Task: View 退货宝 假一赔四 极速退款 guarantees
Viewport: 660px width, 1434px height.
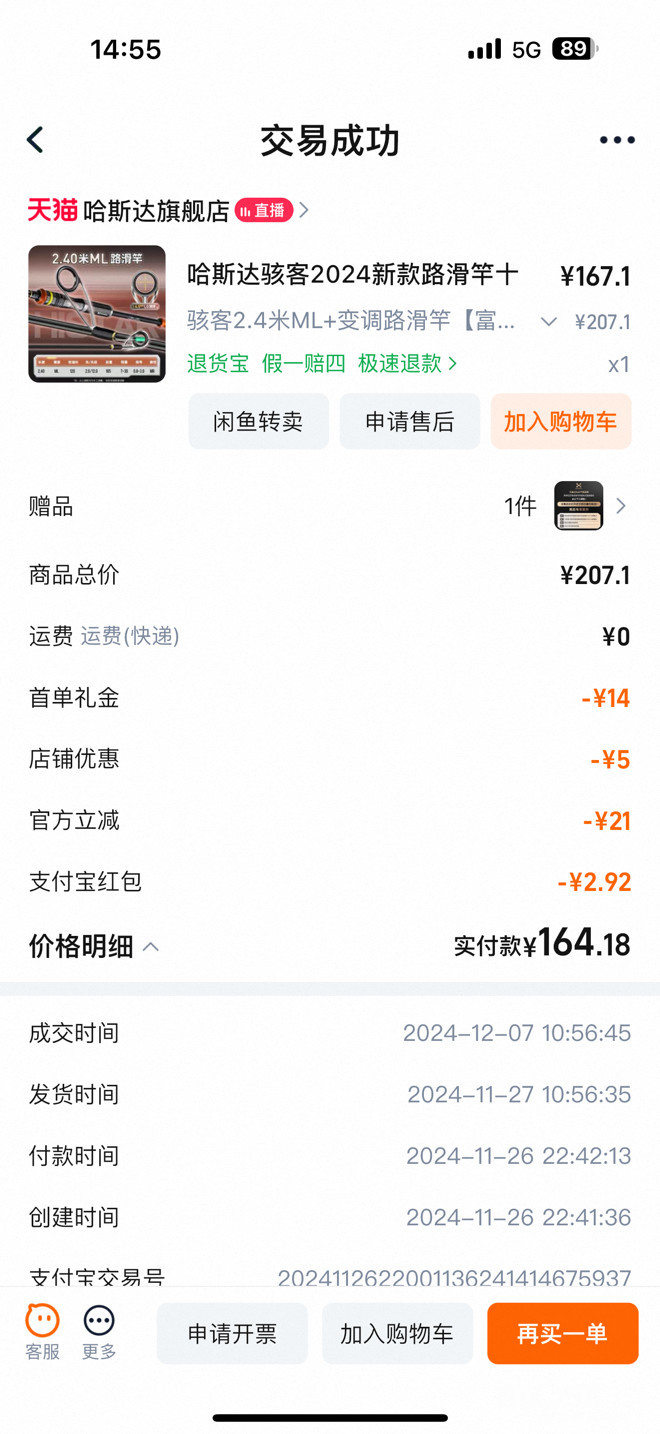Action: tap(322, 364)
